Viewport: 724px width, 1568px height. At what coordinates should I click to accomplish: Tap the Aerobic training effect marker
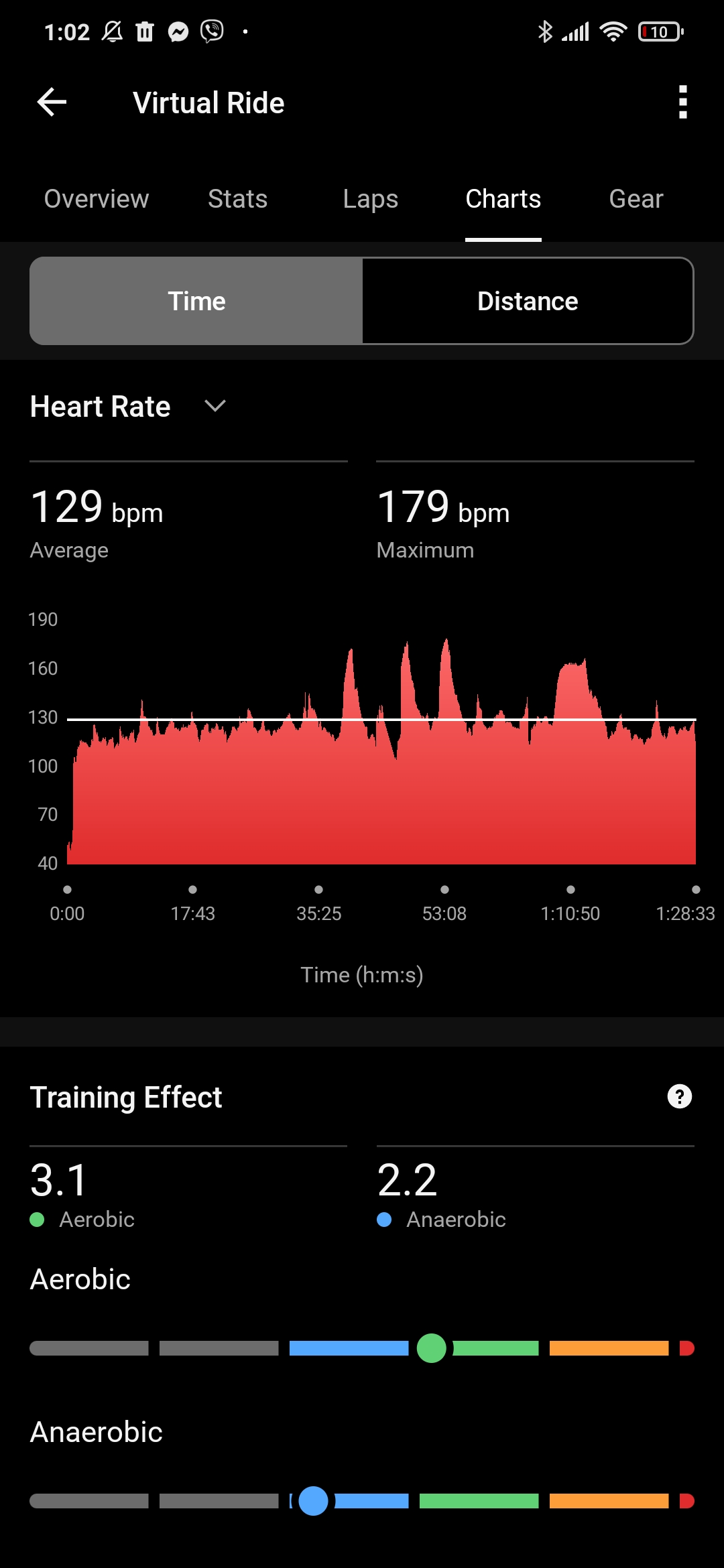(432, 1349)
